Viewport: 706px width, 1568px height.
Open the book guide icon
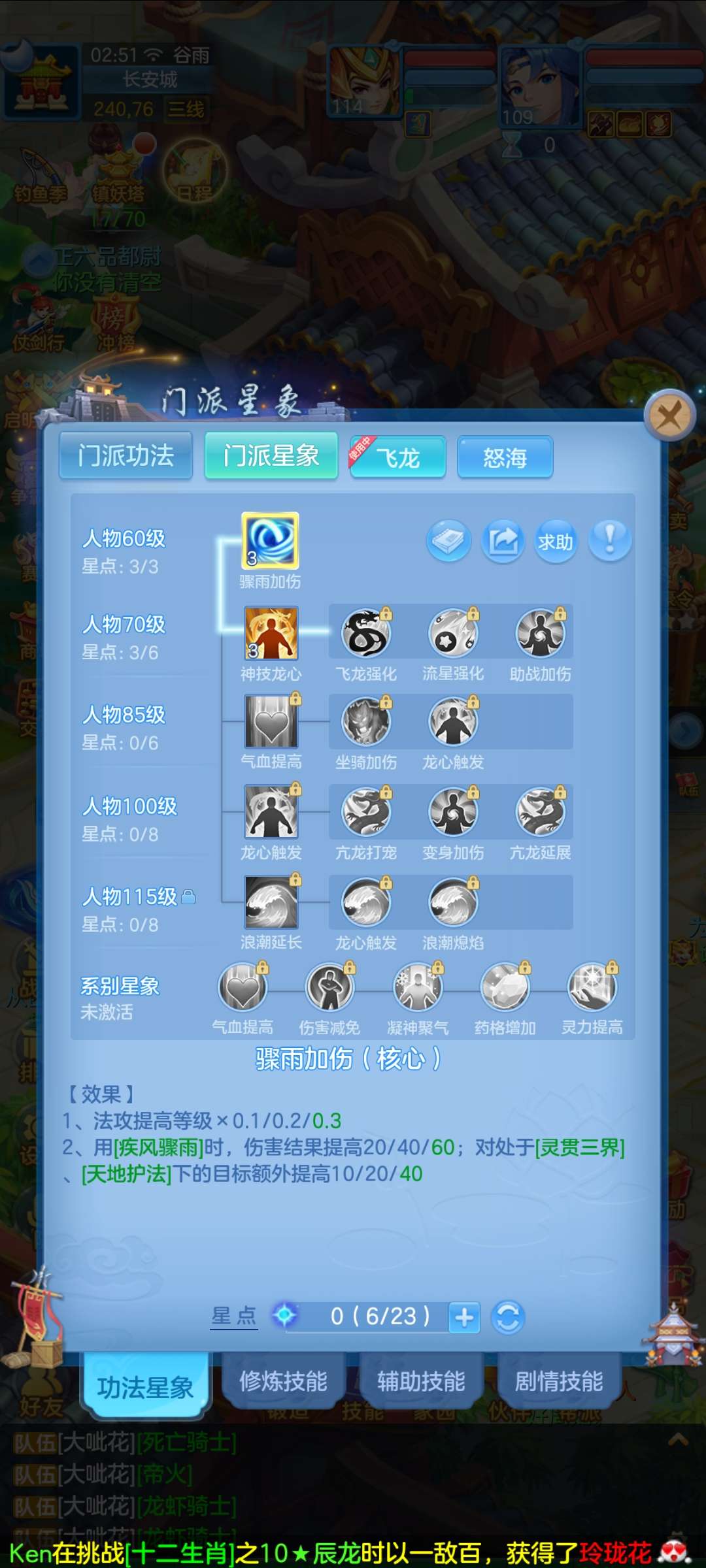click(x=448, y=542)
